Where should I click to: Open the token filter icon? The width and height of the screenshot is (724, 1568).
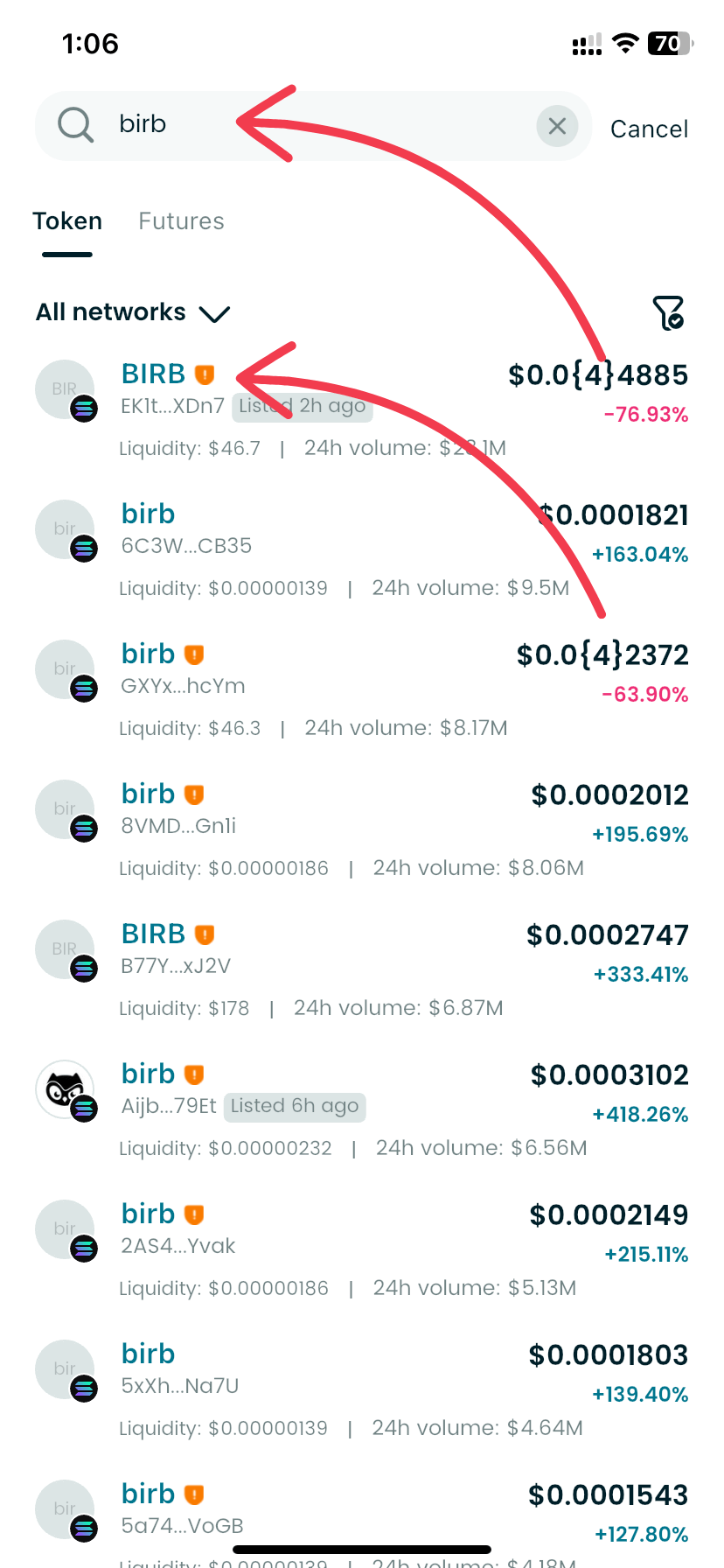pos(668,312)
